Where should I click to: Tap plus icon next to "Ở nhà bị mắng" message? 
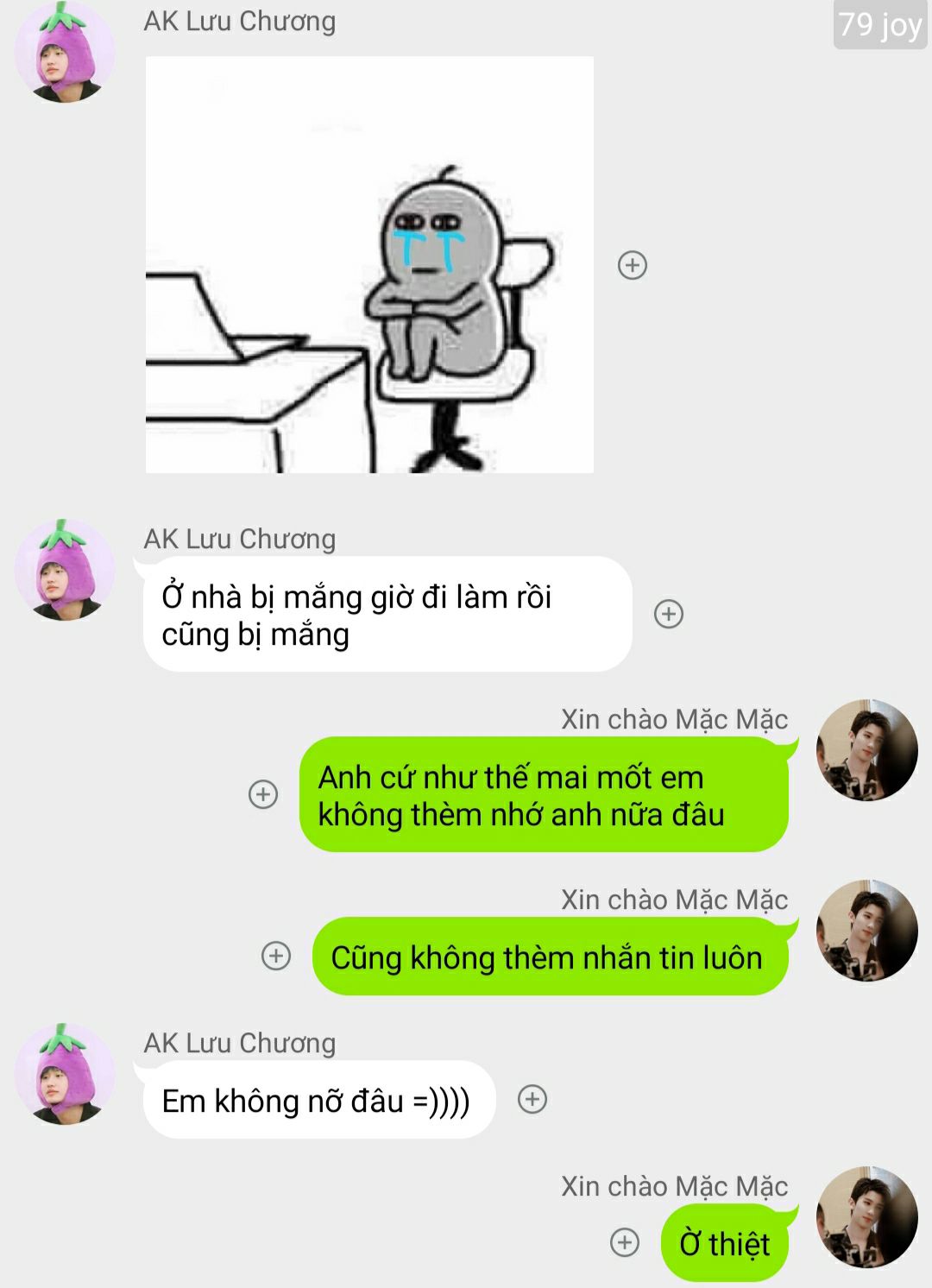click(669, 614)
